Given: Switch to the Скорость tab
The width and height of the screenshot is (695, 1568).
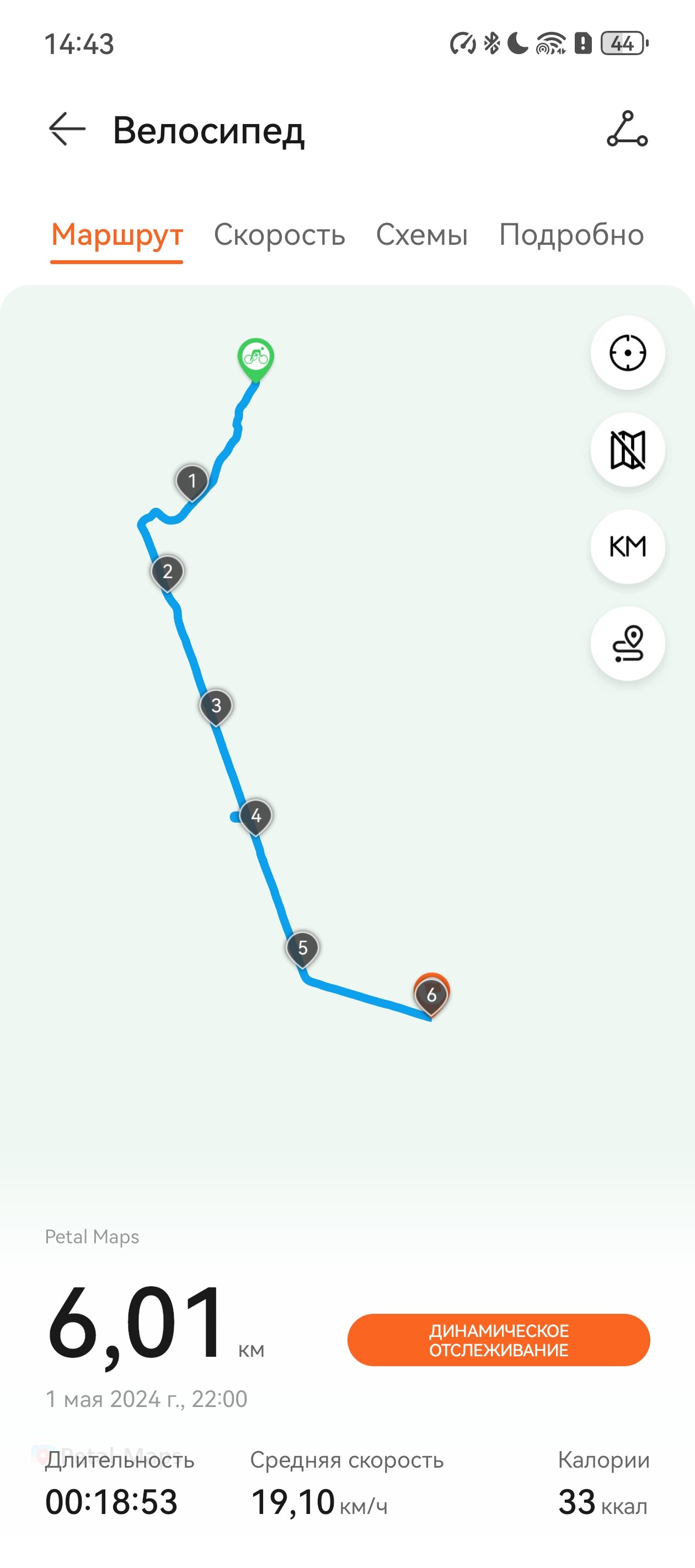Looking at the screenshot, I should (x=280, y=235).
